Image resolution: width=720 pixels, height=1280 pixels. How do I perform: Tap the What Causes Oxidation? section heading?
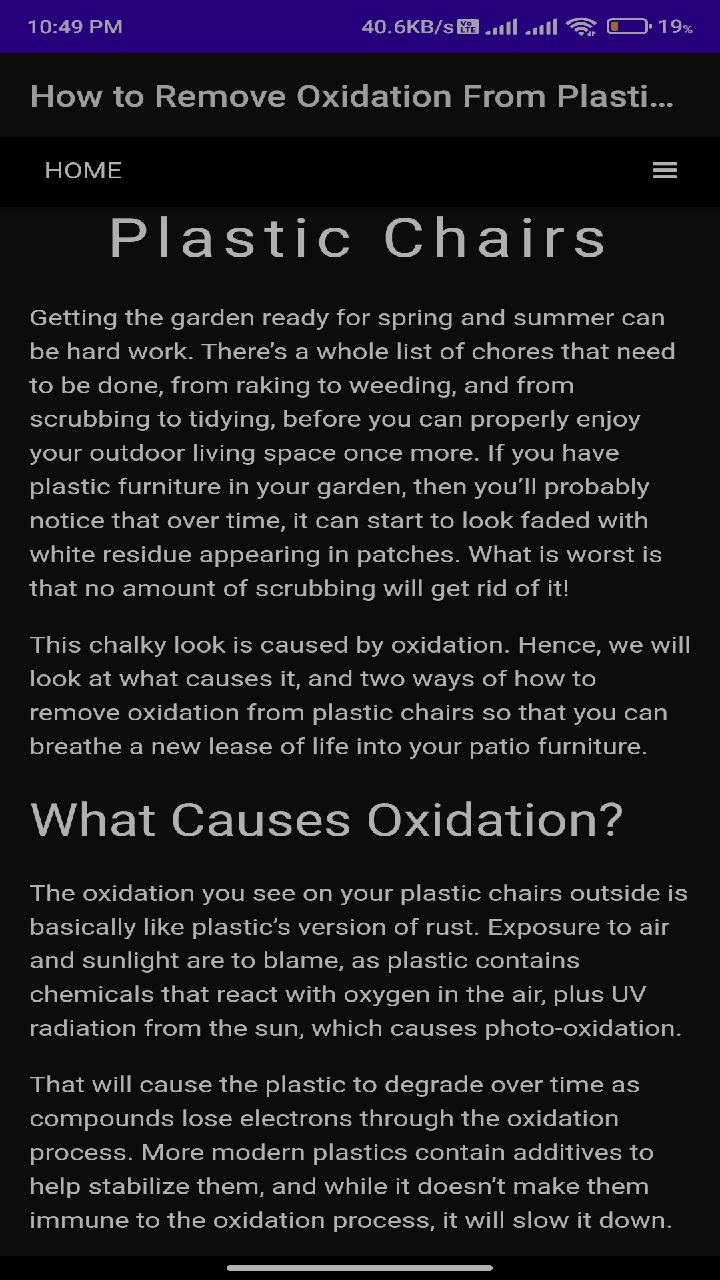pyautogui.click(x=326, y=819)
